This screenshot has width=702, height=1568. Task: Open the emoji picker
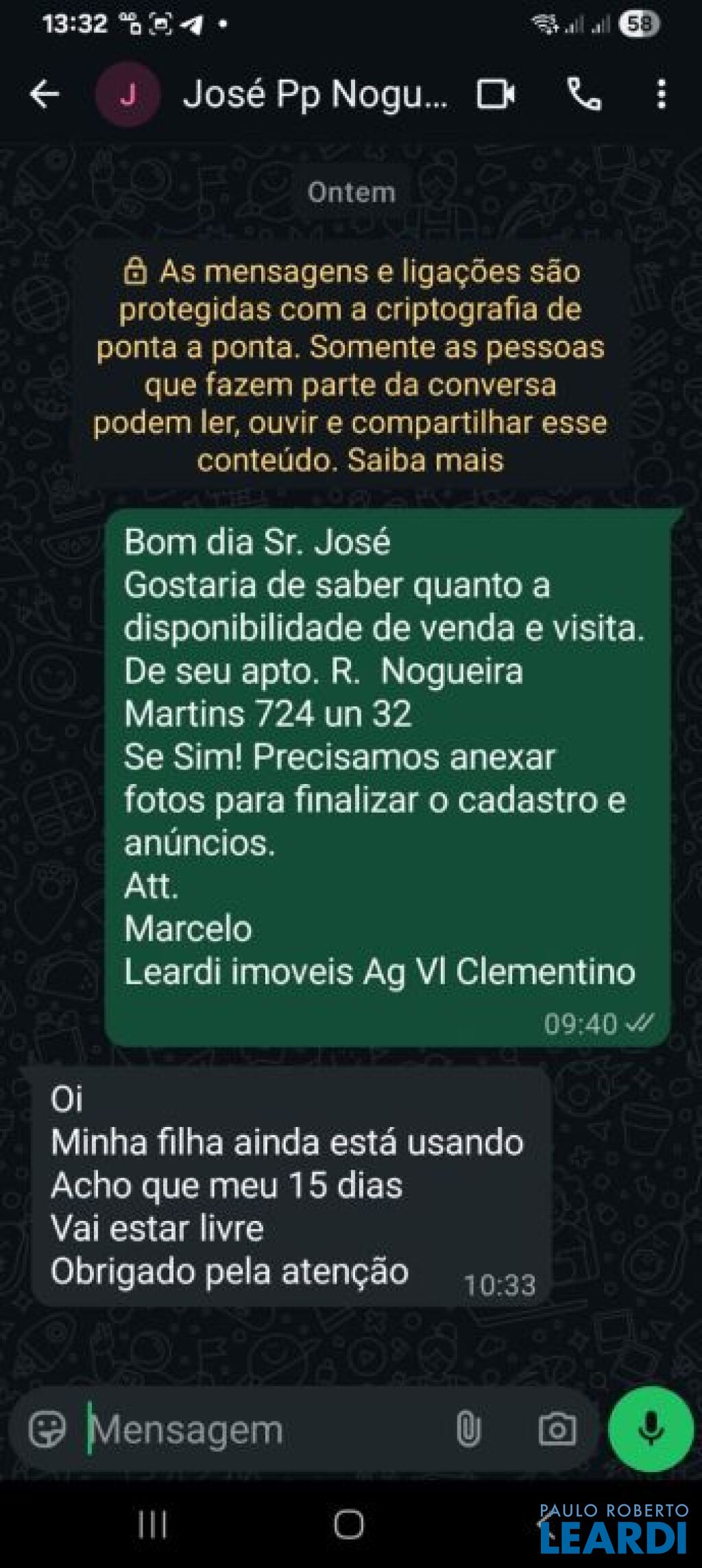pos(47,1430)
